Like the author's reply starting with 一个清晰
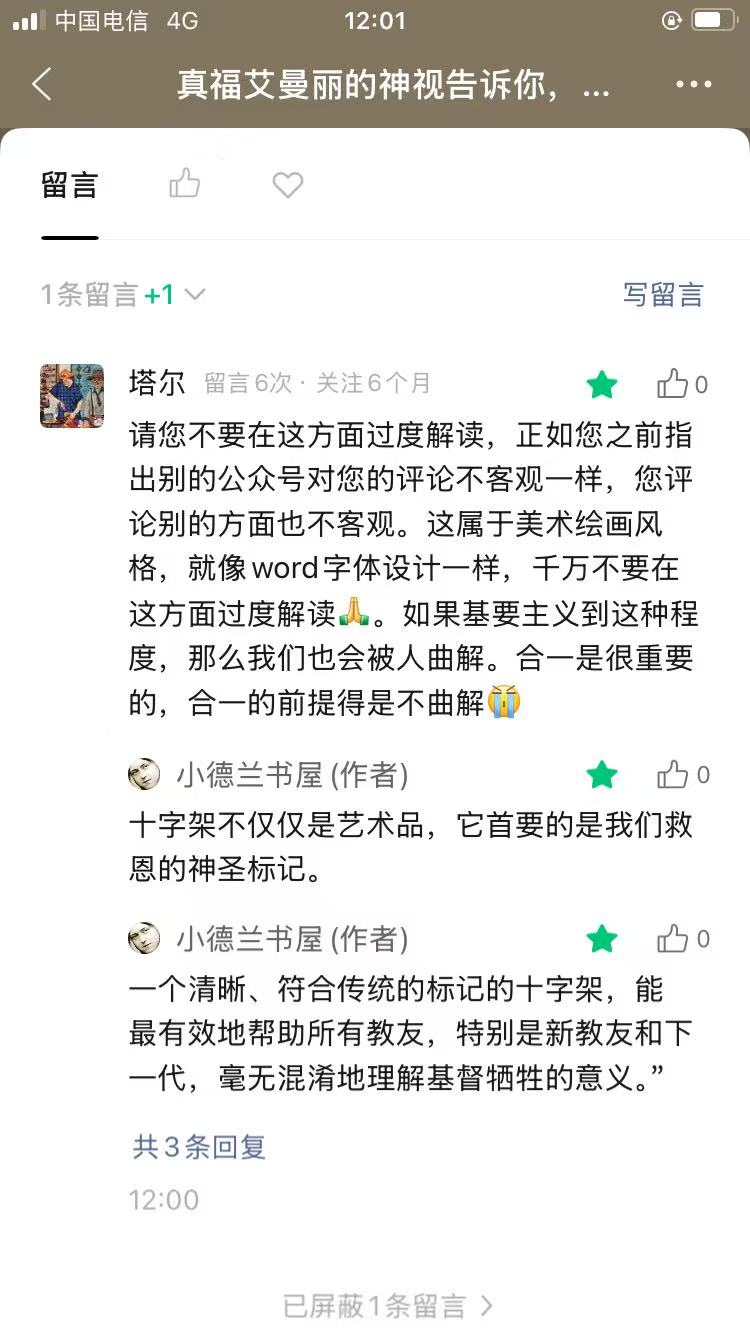Image resolution: width=750 pixels, height=1334 pixels. point(673,939)
